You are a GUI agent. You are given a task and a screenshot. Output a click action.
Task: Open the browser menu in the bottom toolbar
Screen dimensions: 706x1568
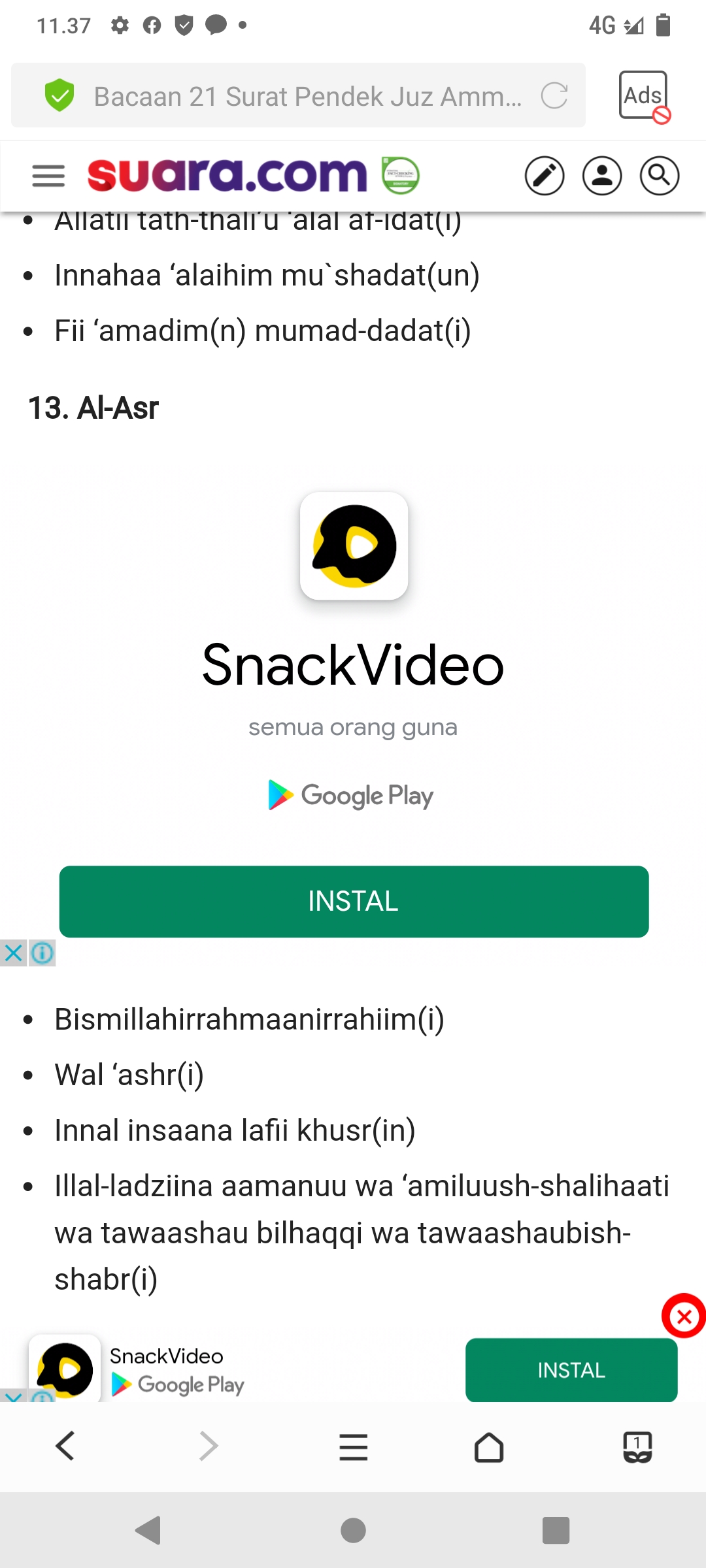tap(353, 1446)
